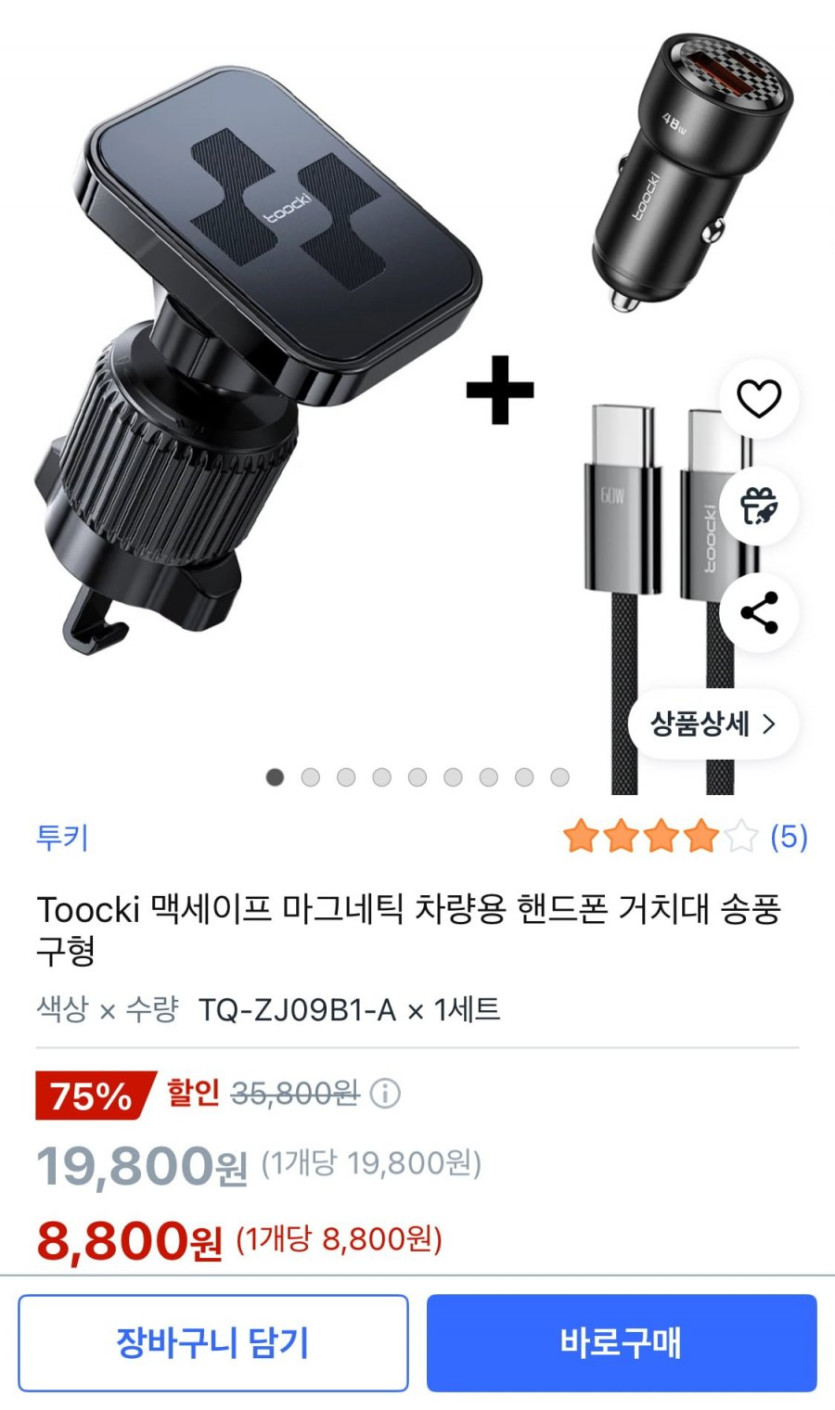Share this Toocki product
The width and height of the screenshot is (835, 1410).
(x=759, y=613)
